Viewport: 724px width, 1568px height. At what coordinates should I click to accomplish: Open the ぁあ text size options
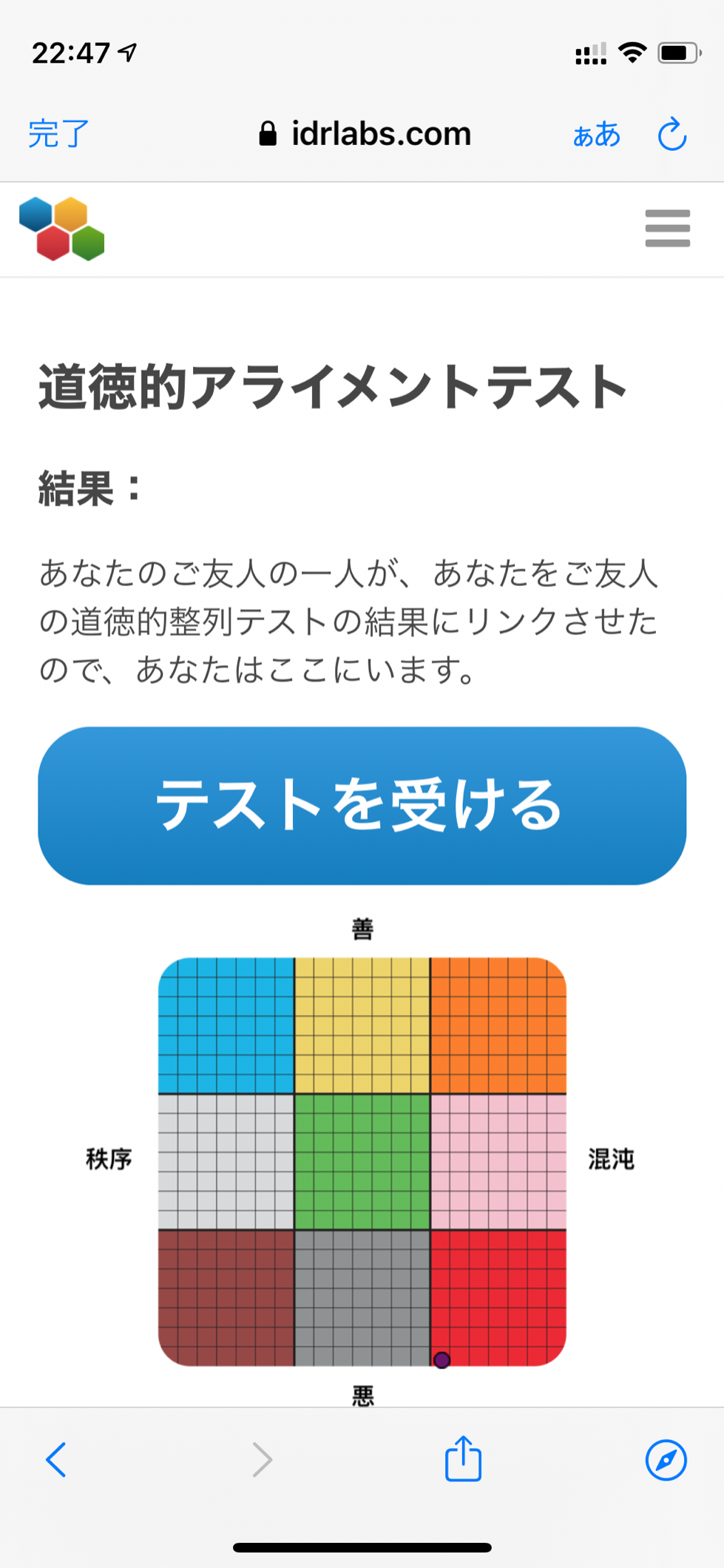tap(596, 135)
